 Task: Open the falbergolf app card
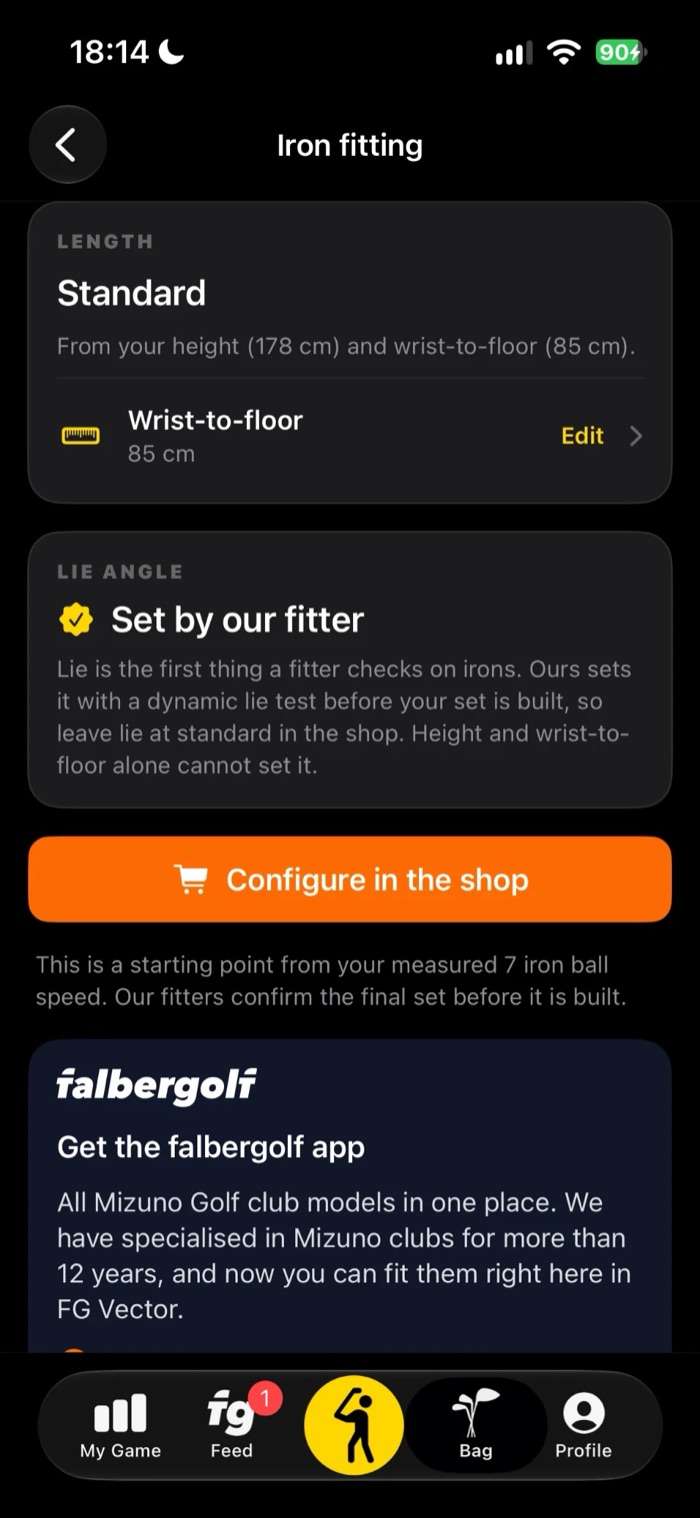tap(350, 1197)
